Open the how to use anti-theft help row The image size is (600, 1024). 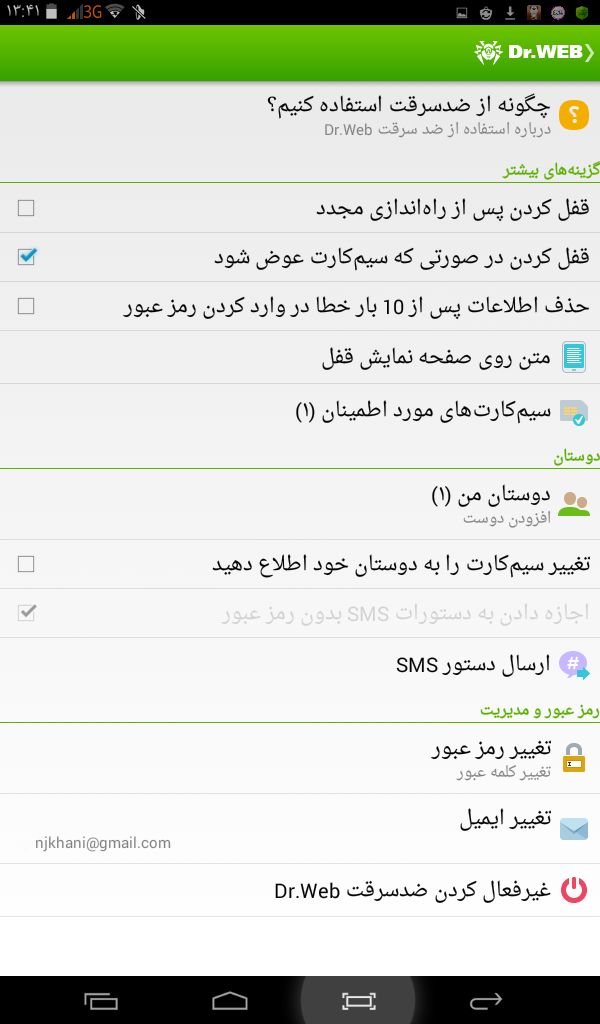coord(300,116)
